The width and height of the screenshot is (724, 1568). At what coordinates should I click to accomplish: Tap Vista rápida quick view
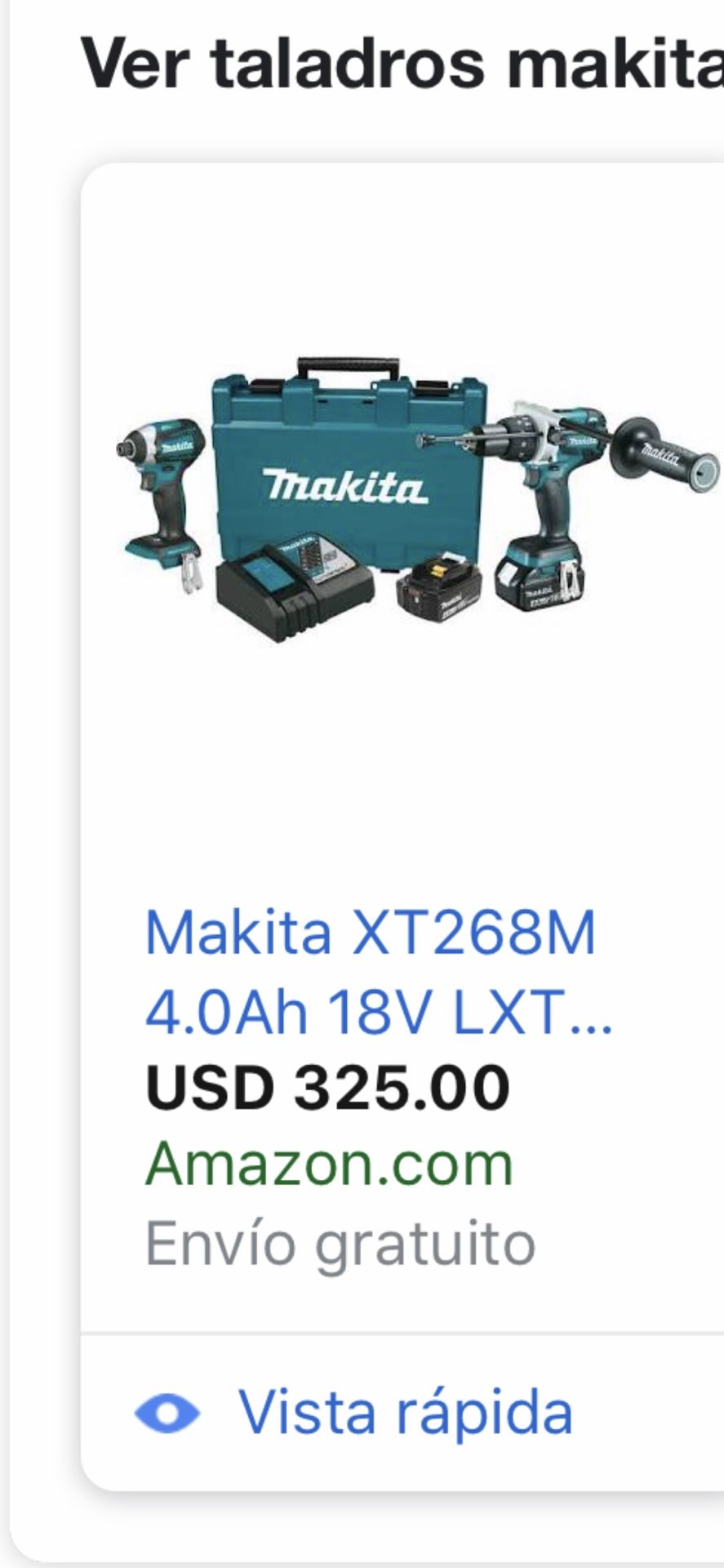[353, 1413]
